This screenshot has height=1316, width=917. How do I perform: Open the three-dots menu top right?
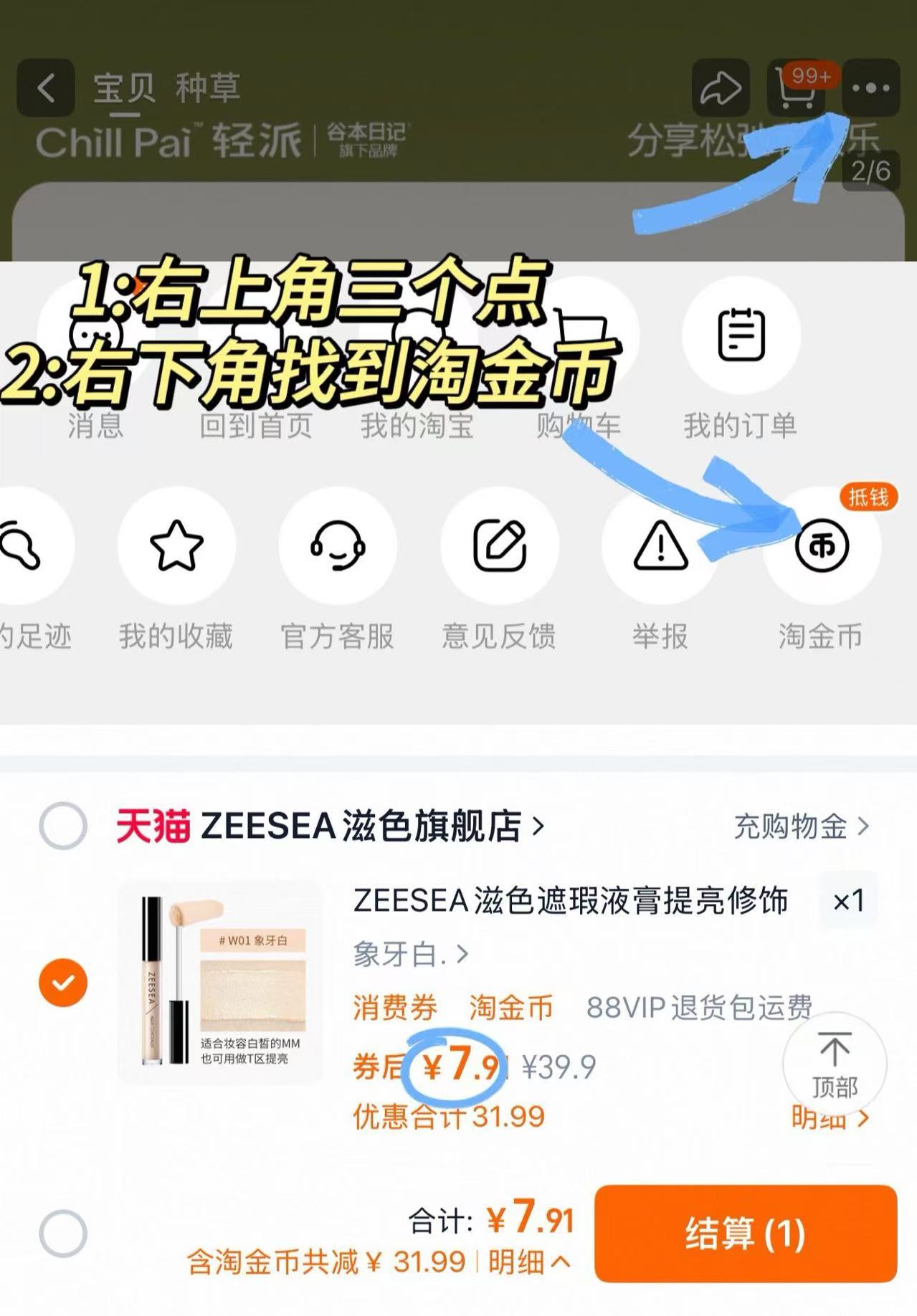point(871,89)
